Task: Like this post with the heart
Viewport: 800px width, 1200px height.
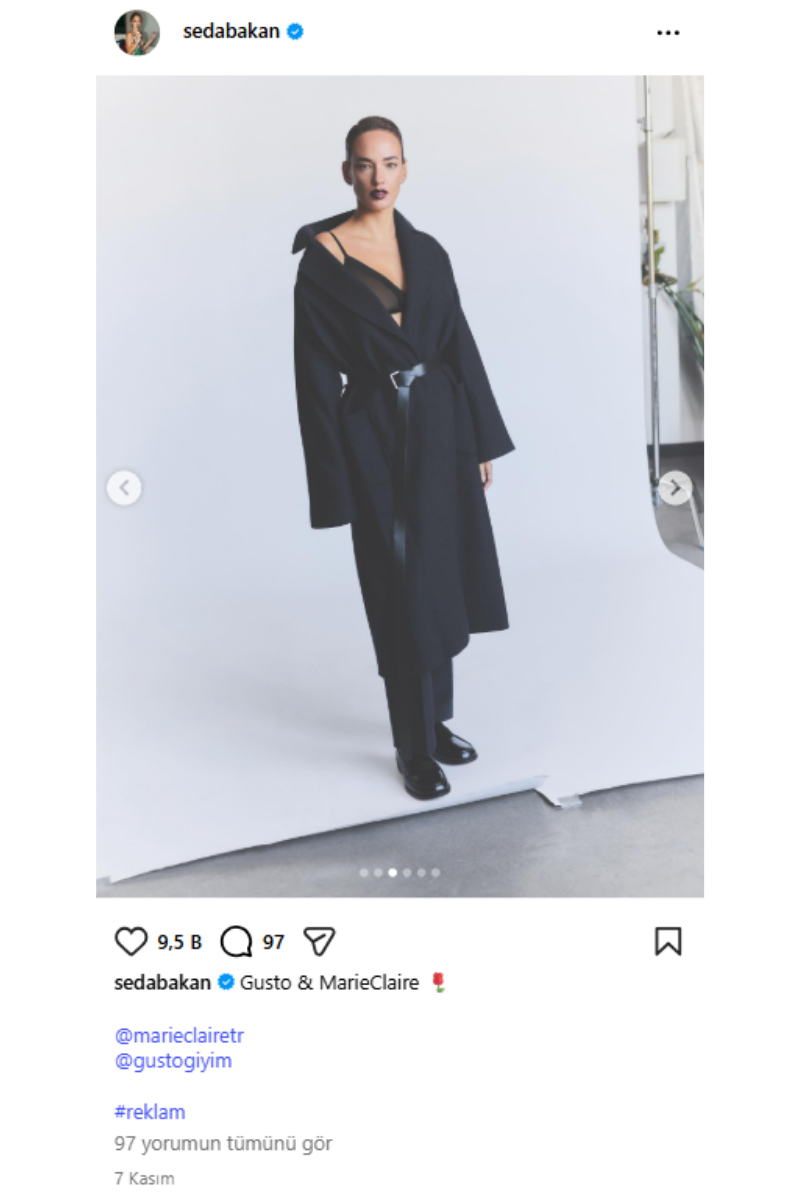Action: tap(131, 942)
